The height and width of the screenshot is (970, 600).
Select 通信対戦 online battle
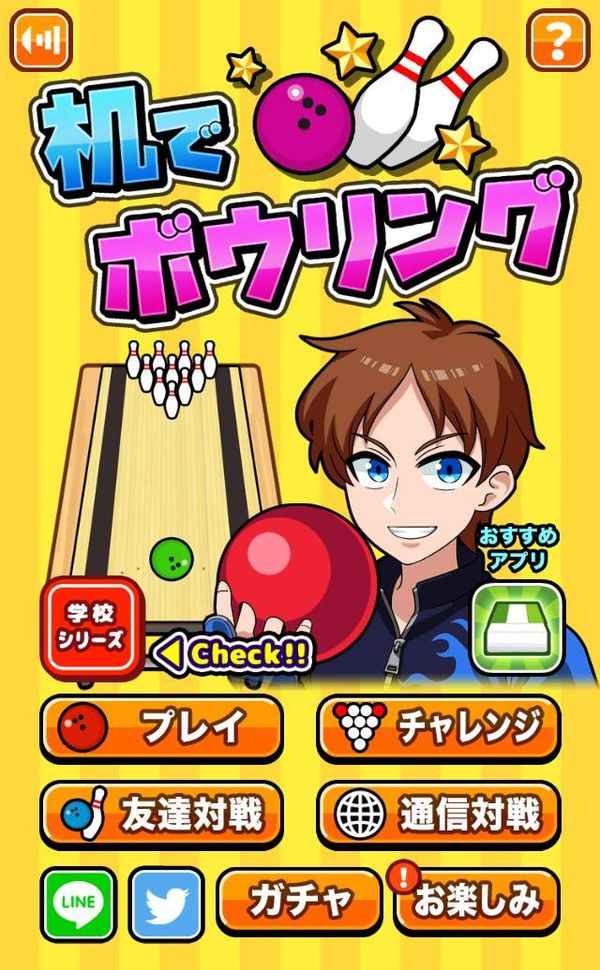[x=439, y=815]
